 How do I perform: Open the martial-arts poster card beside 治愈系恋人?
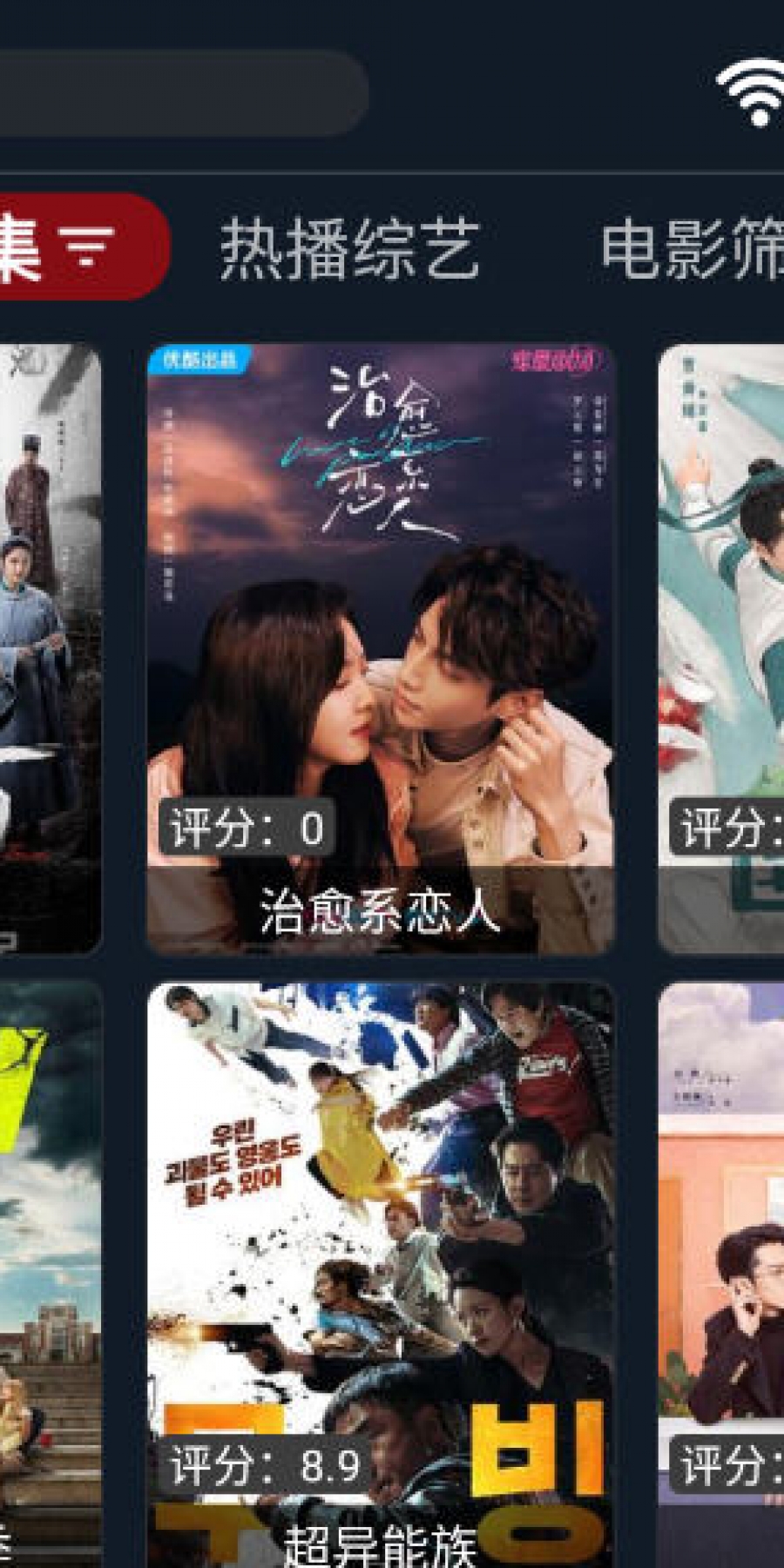tap(723, 649)
